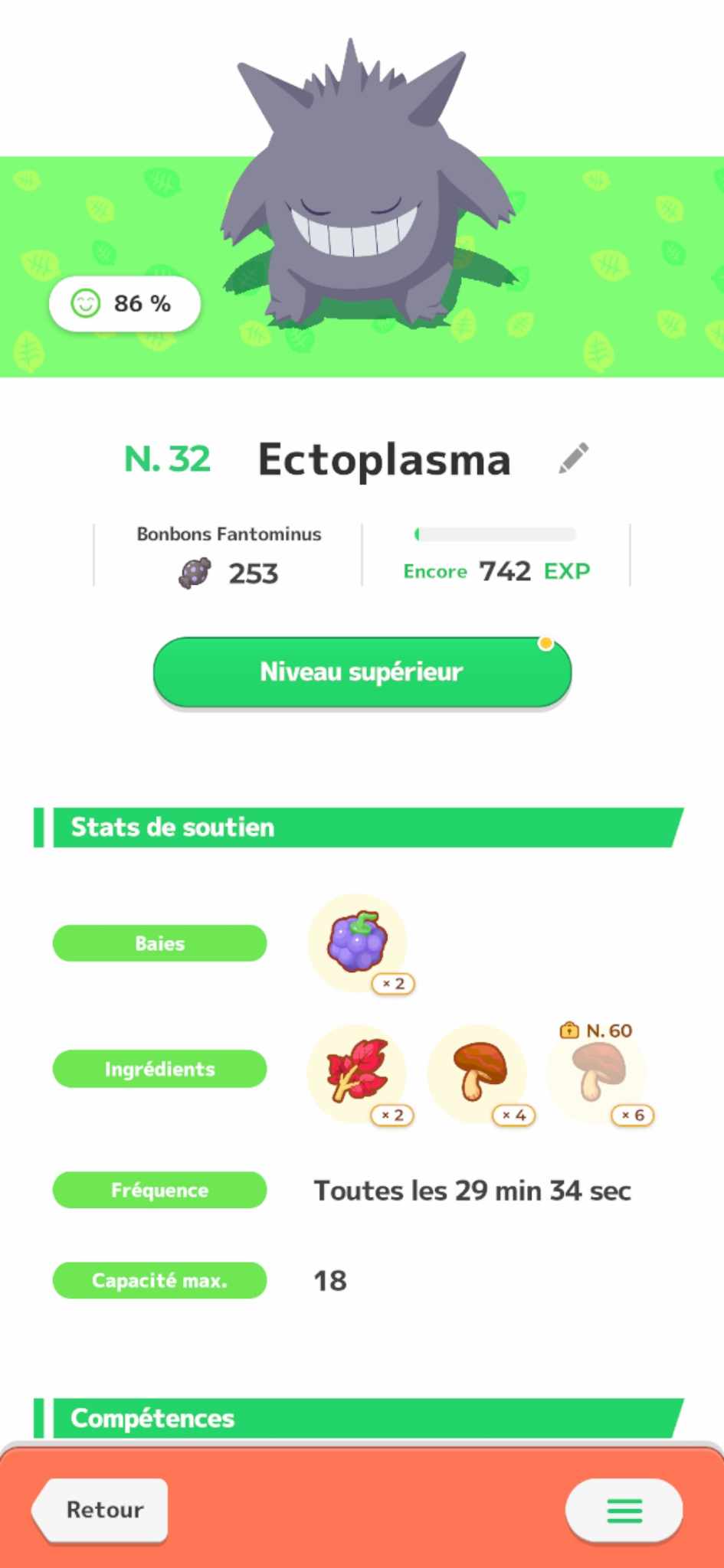
Task: Tap the locked N. 60 mushroom ingredient
Action: 598,1073
